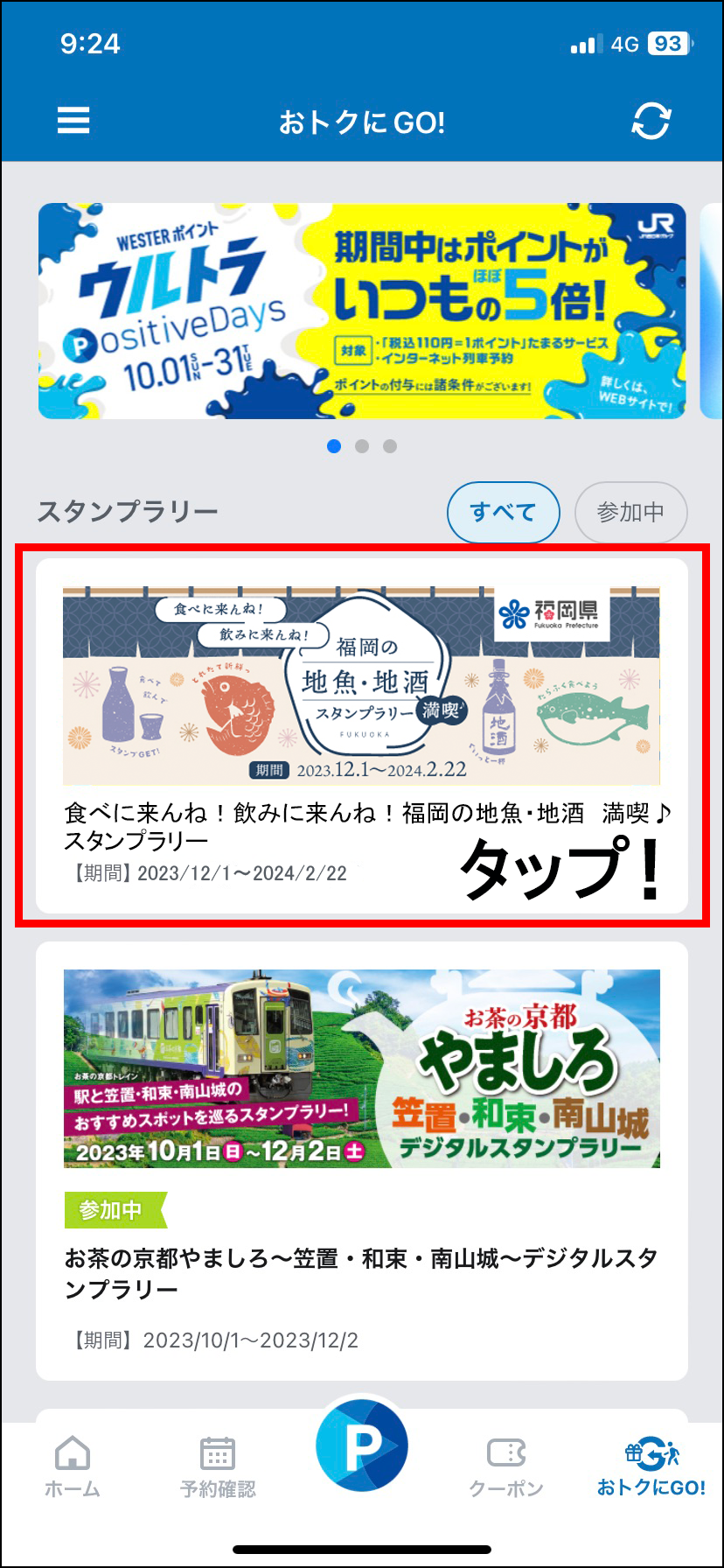Open the 予約確認 tab
Viewport: 724px width, 1568px height.
point(218,1468)
